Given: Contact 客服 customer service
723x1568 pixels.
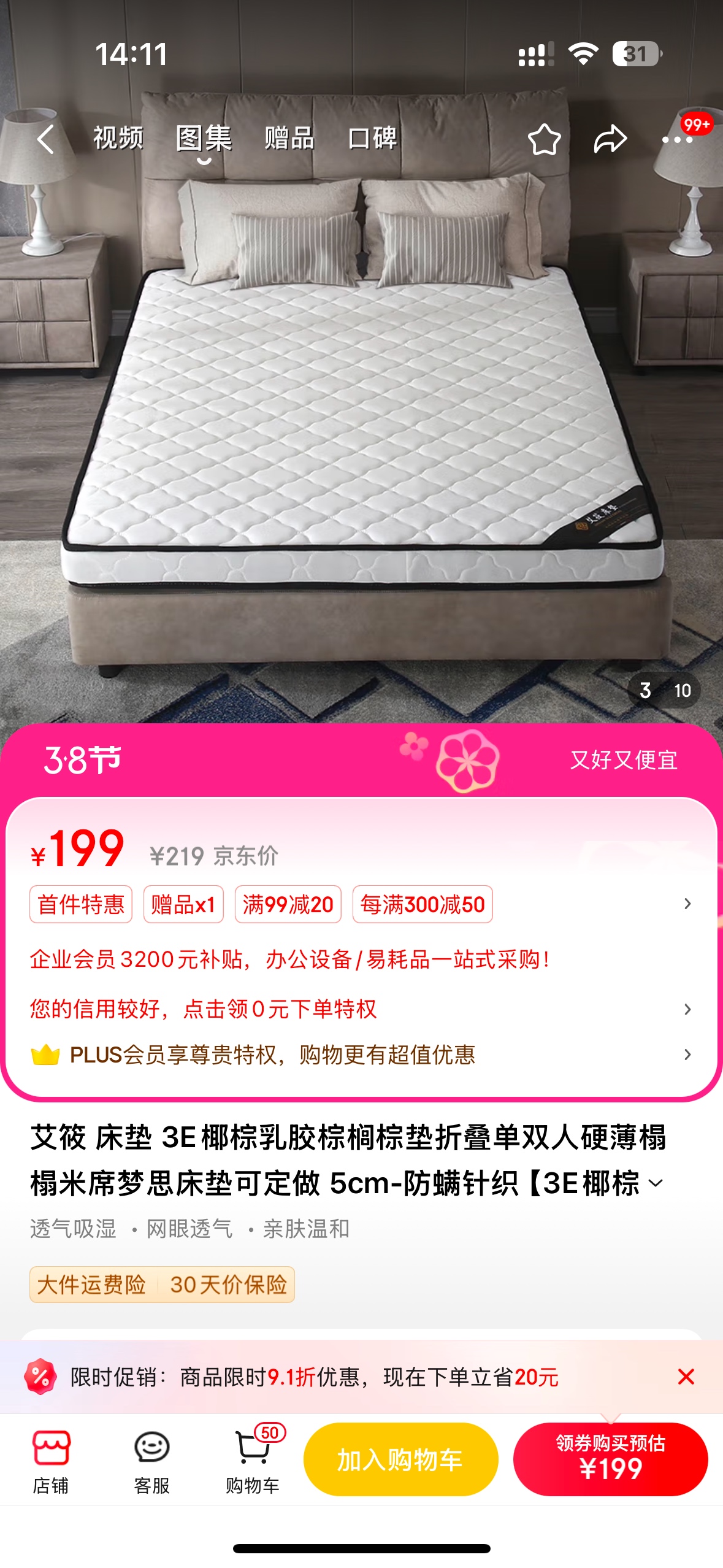Looking at the screenshot, I should 151,1460.
